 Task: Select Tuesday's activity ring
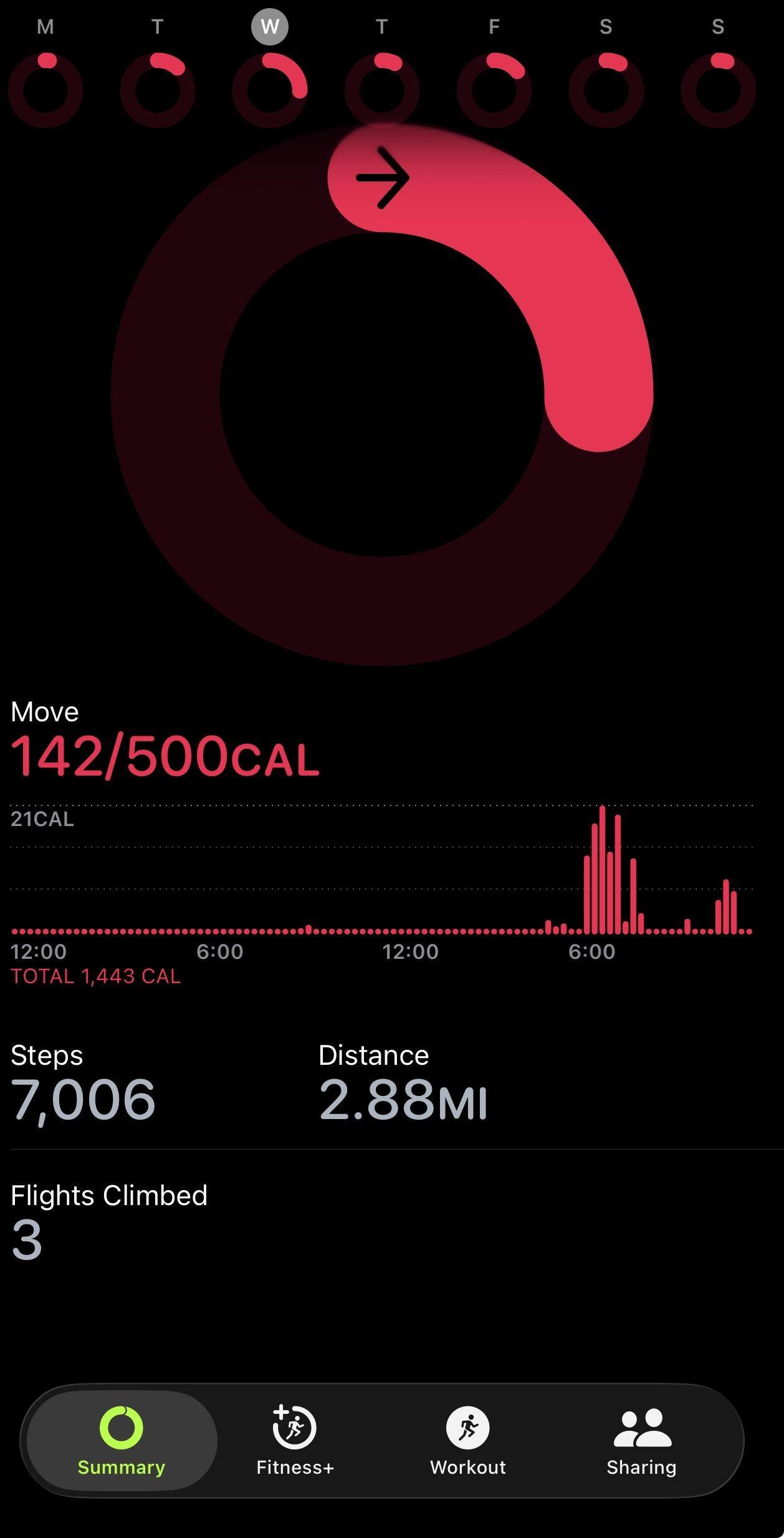pyautogui.click(x=158, y=90)
